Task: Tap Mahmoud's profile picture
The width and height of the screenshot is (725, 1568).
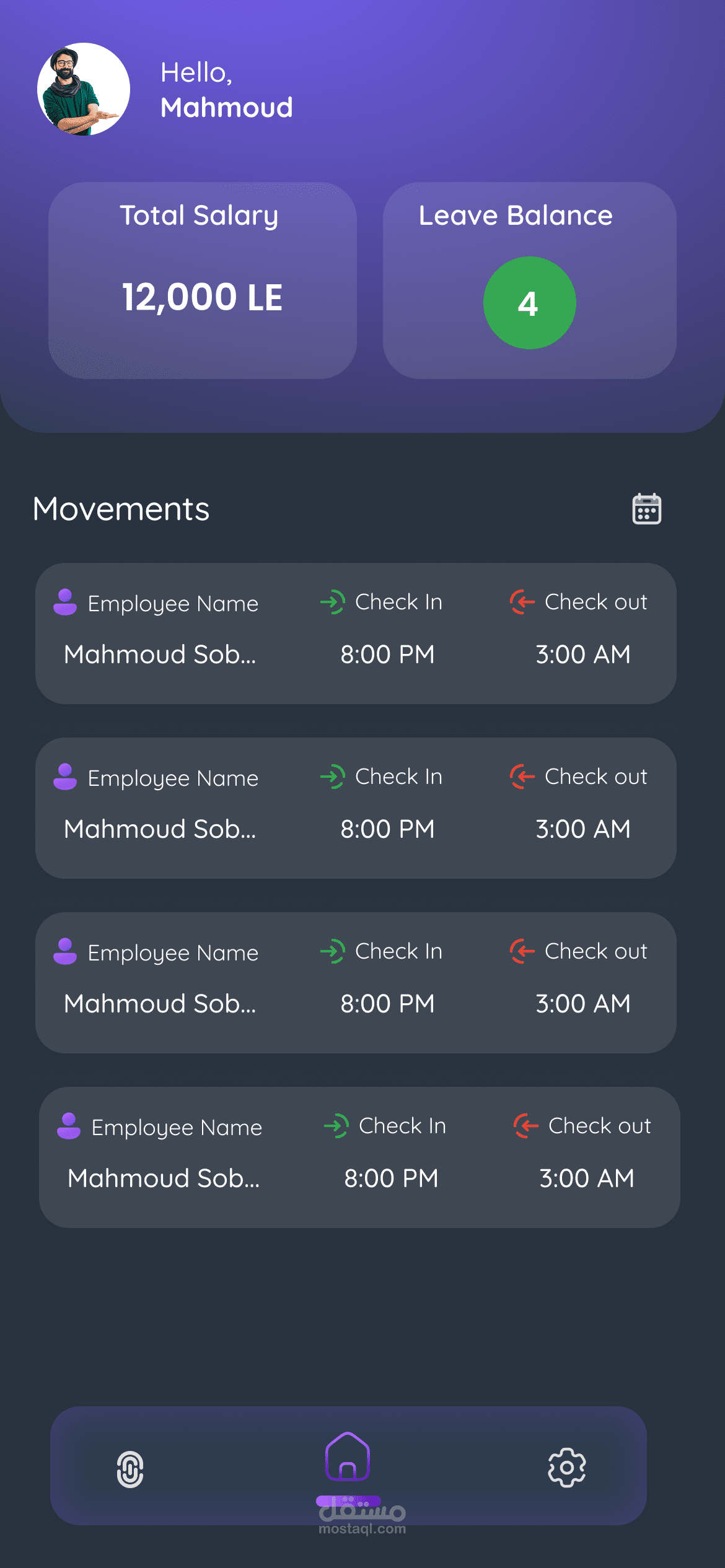Action: pyautogui.click(x=84, y=89)
